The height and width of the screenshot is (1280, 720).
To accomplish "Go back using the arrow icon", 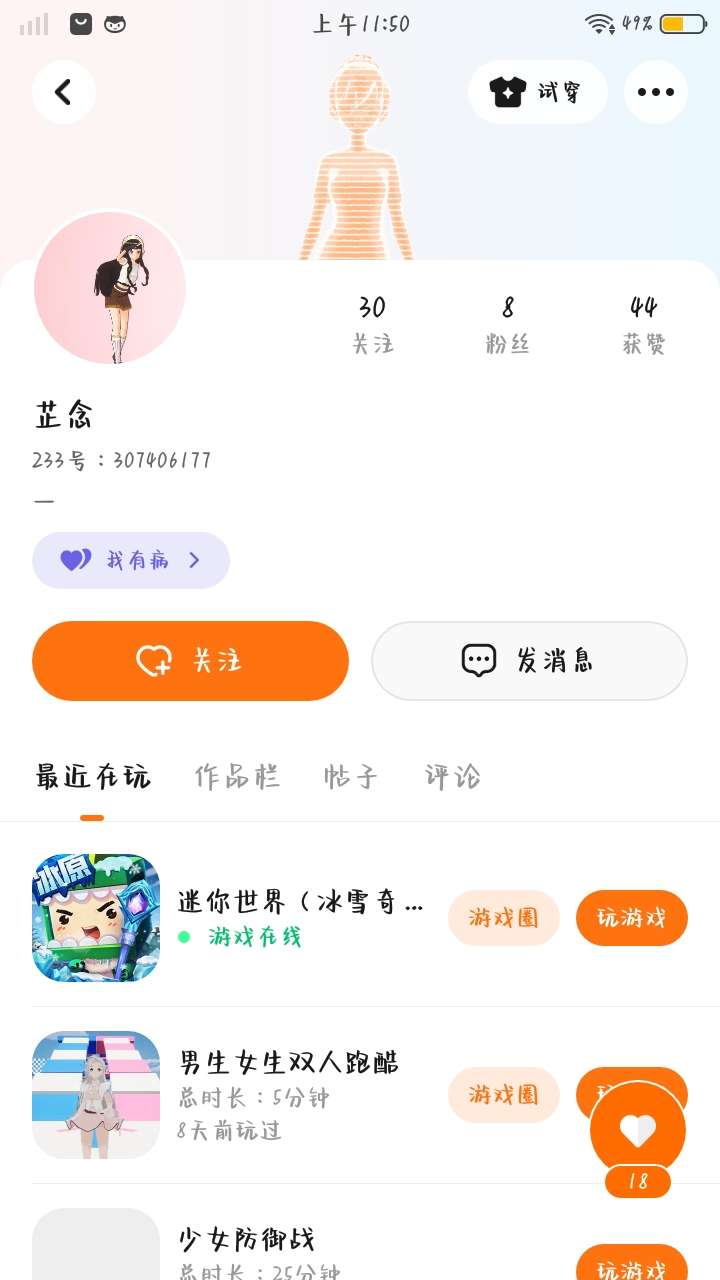I will pyautogui.click(x=63, y=92).
